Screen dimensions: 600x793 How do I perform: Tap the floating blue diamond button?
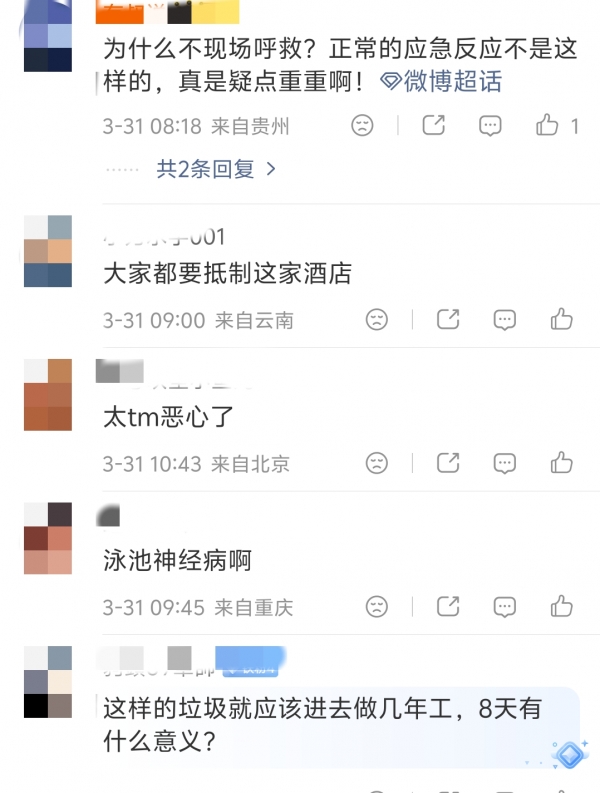(x=568, y=754)
